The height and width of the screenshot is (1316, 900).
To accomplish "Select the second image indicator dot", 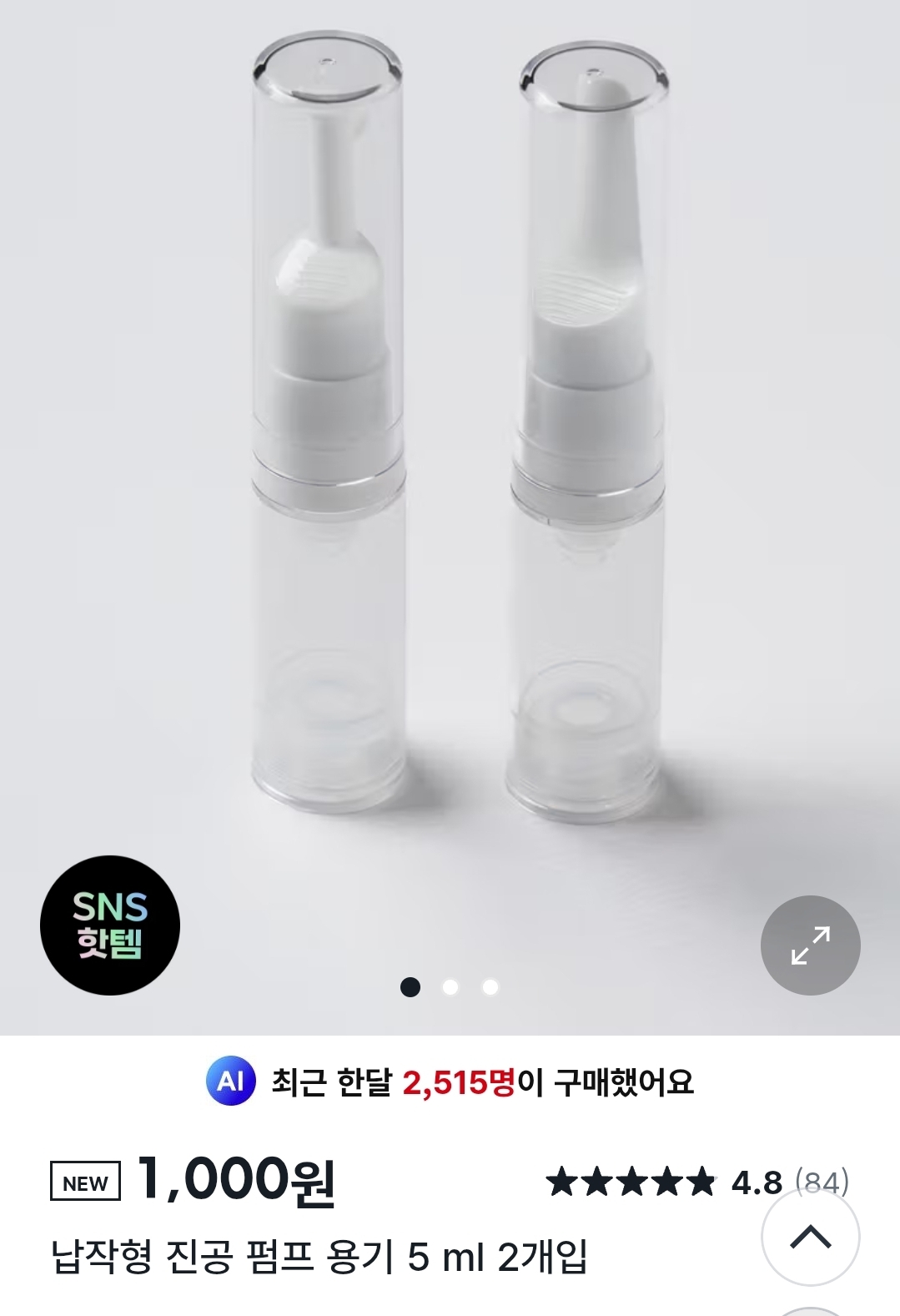I will (x=450, y=987).
